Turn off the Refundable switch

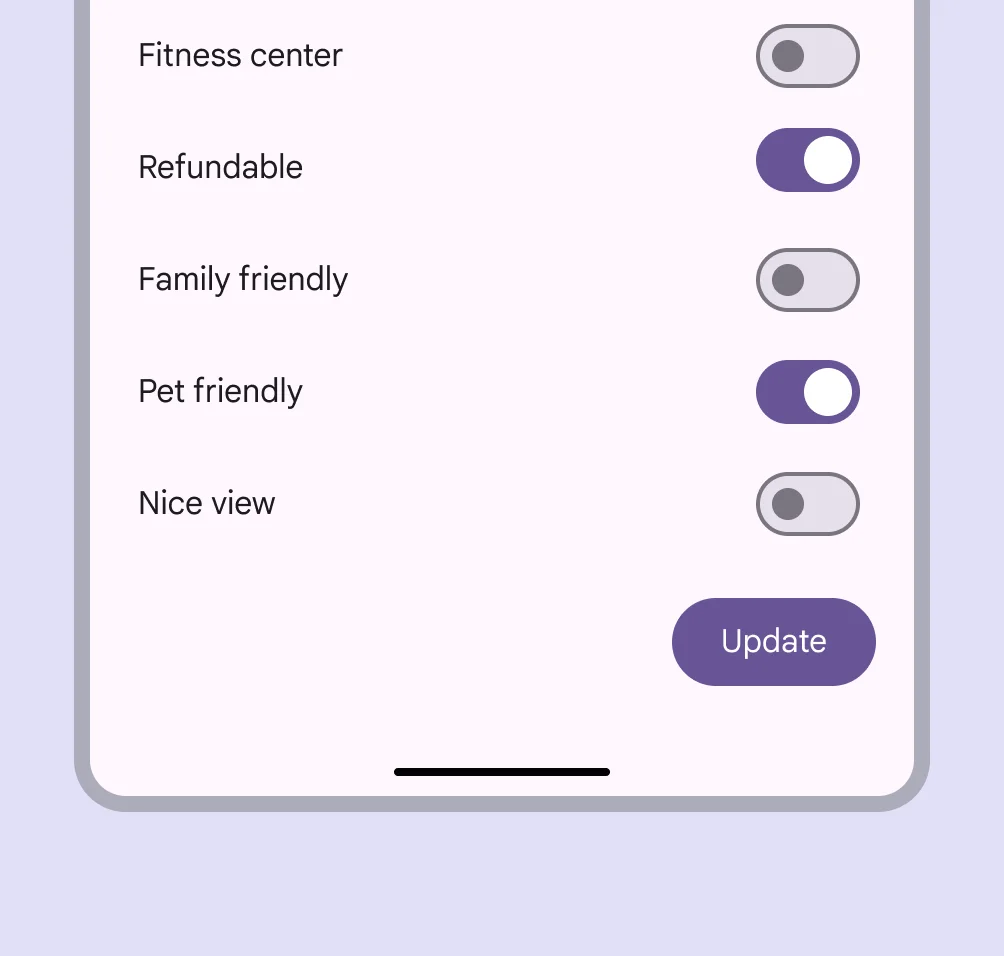[807, 160]
